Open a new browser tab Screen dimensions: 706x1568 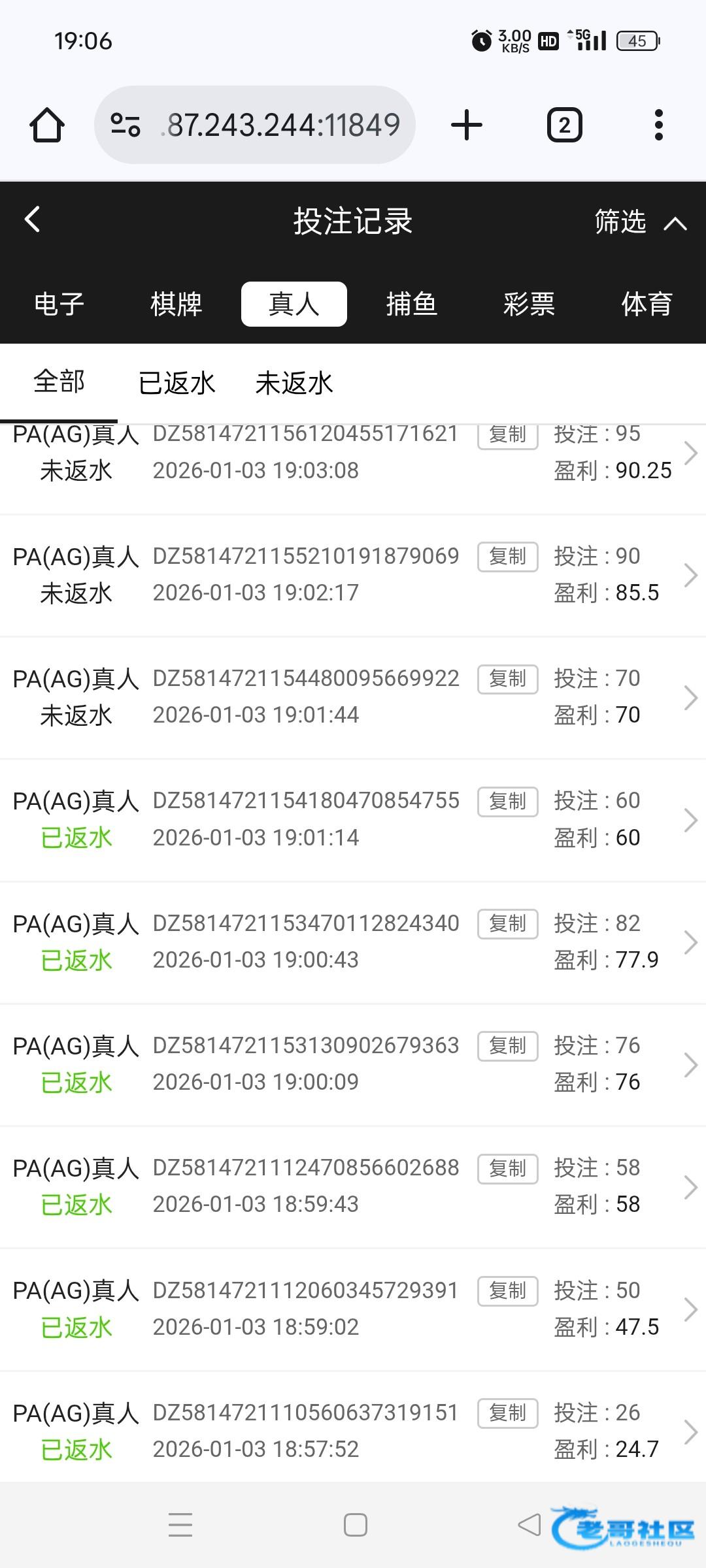pyautogui.click(x=467, y=125)
